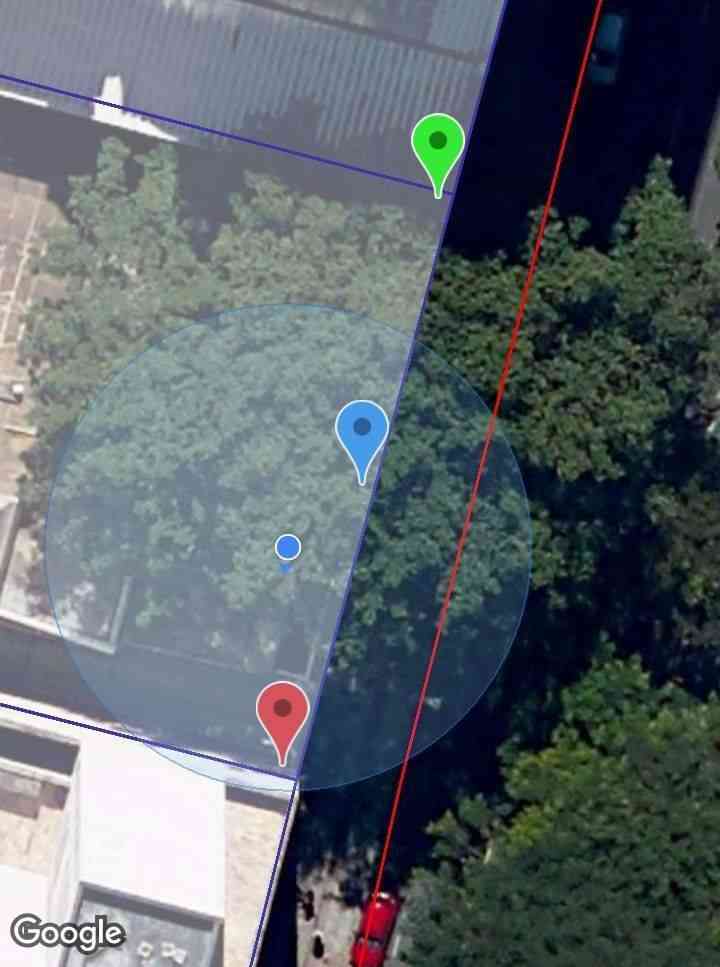720x967 pixels.
Task: Open the red map marker pin
Action: coord(283,713)
